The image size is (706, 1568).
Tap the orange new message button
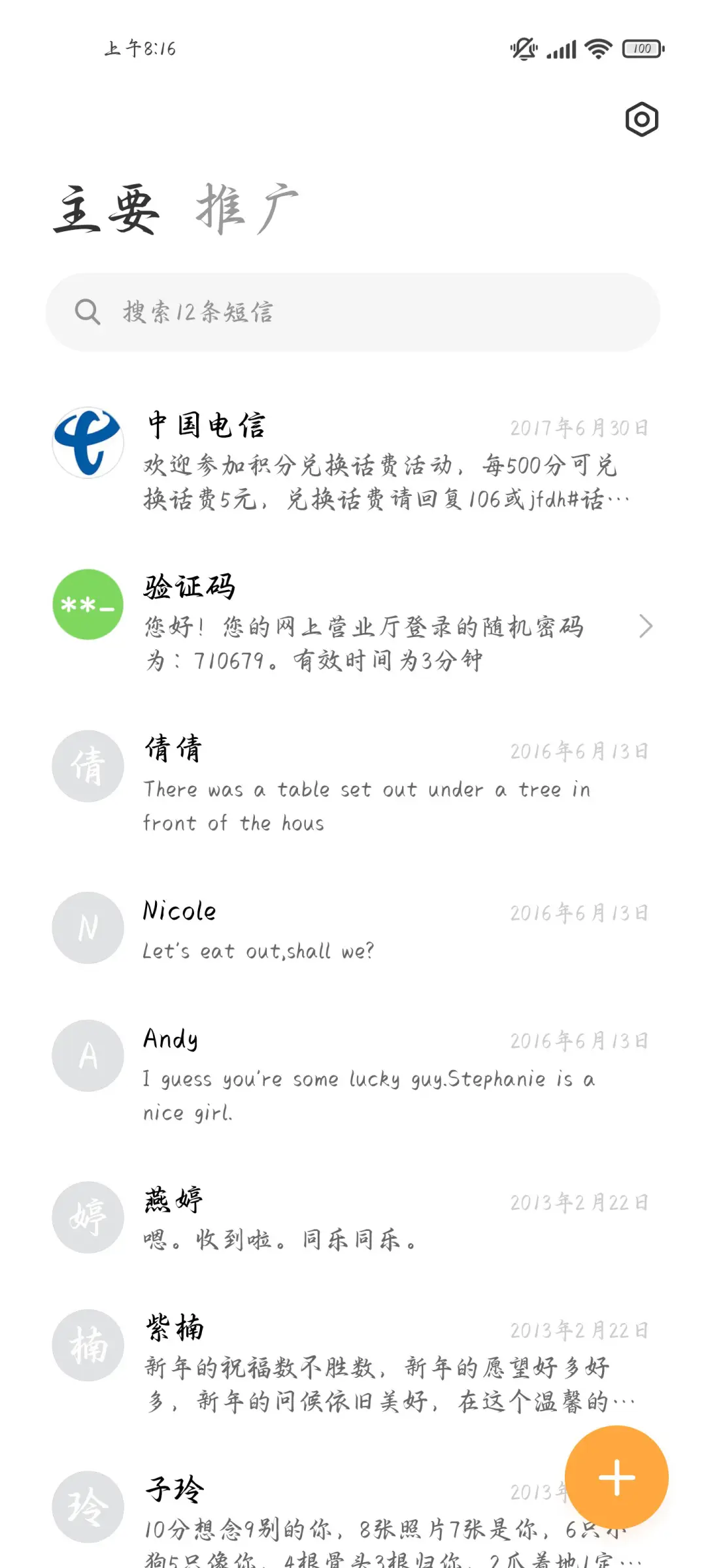[616, 1478]
